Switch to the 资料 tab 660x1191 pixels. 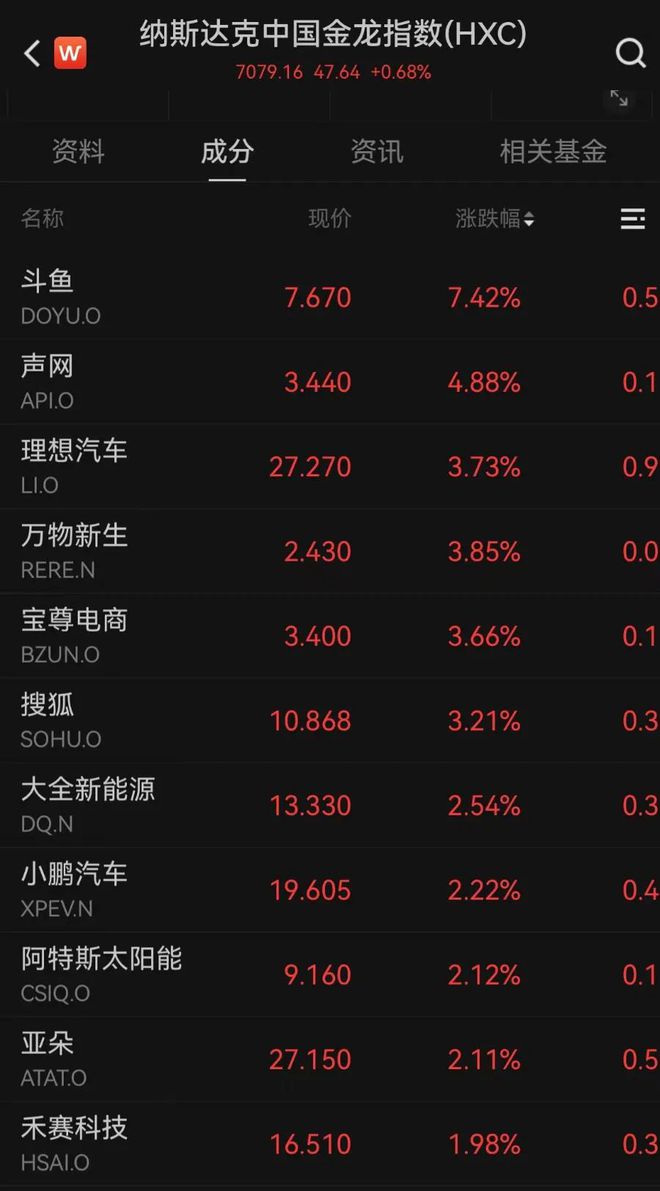(x=77, y=152)
